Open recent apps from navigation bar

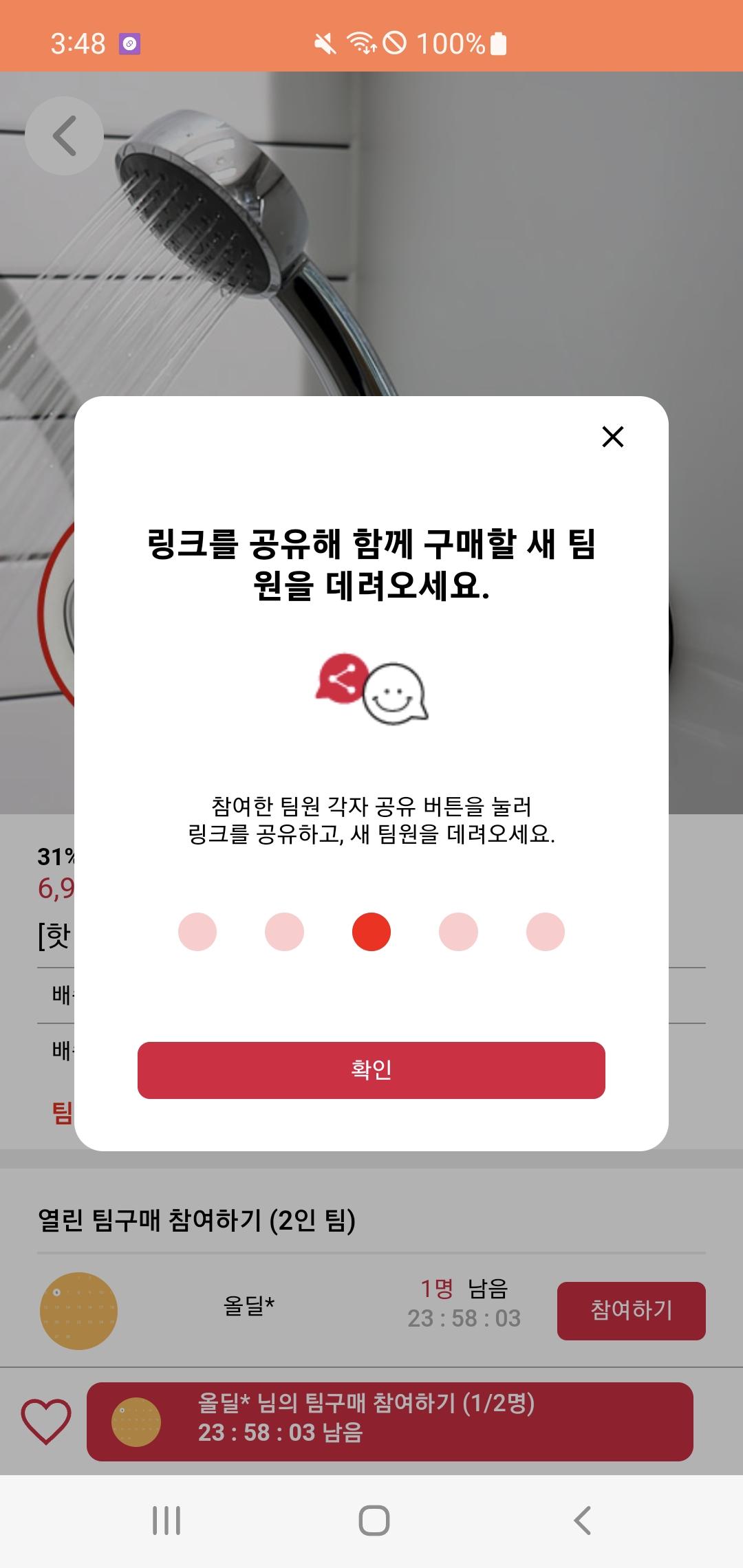point(166,1521)
